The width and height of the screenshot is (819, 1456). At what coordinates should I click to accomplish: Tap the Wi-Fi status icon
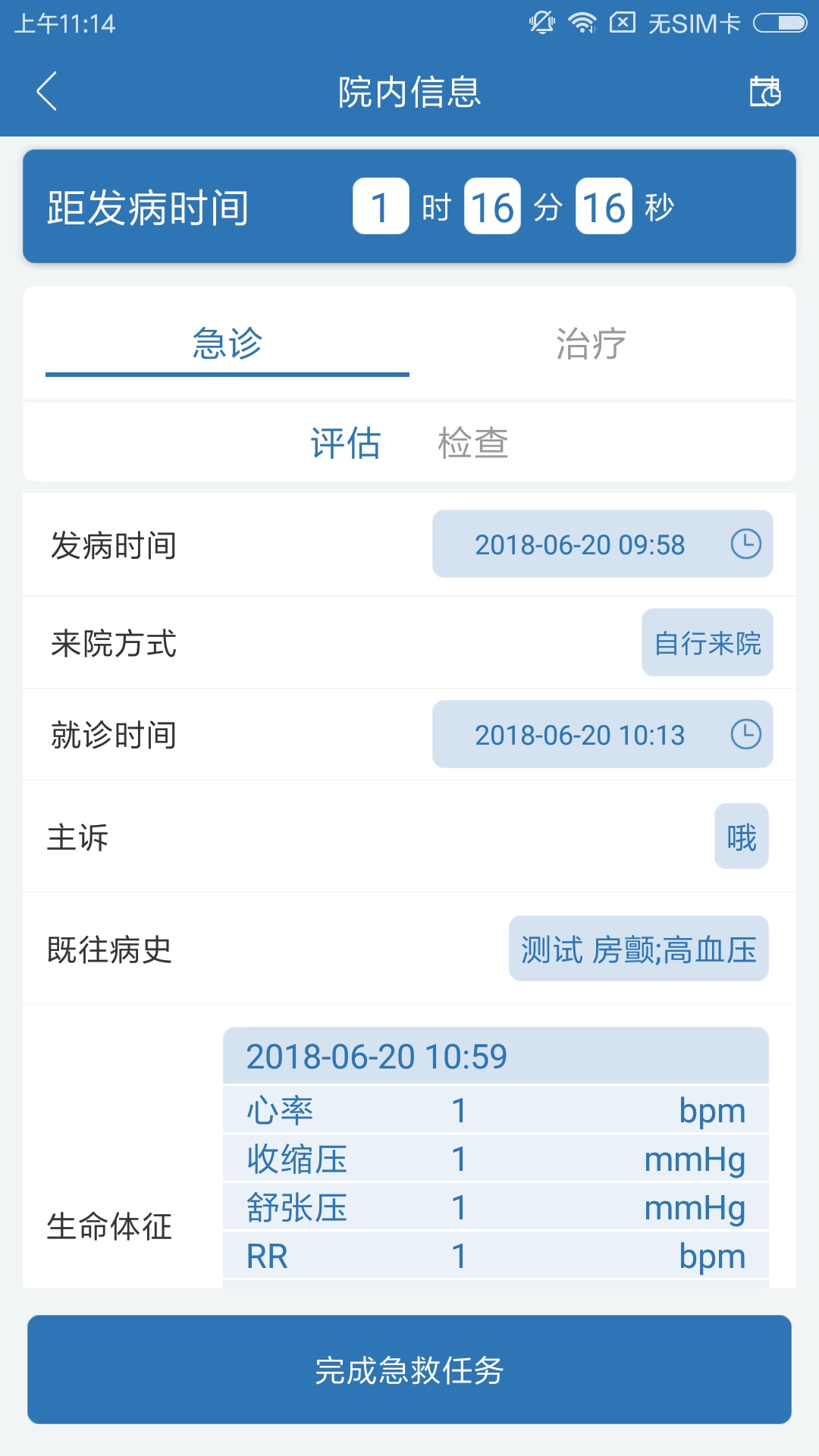click(580, 22)
